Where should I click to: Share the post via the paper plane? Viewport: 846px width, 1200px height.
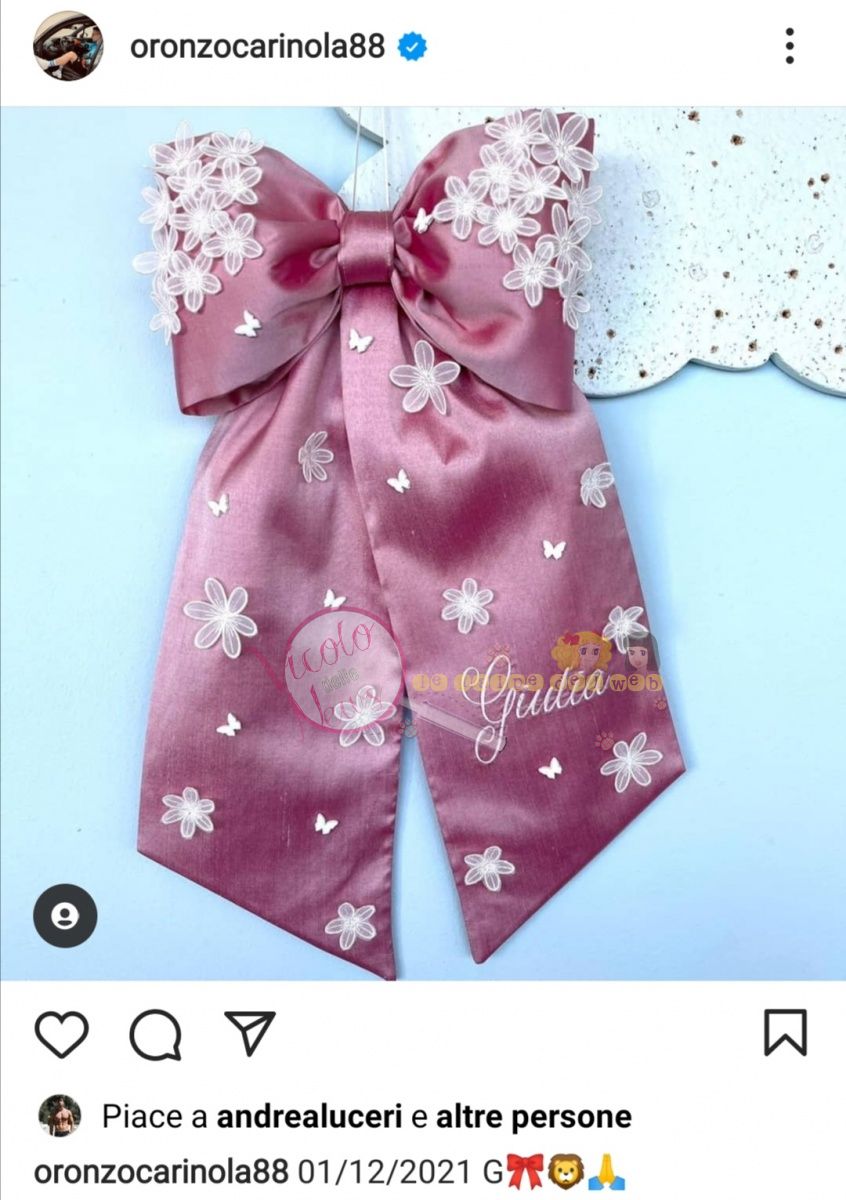point(249,1032)
